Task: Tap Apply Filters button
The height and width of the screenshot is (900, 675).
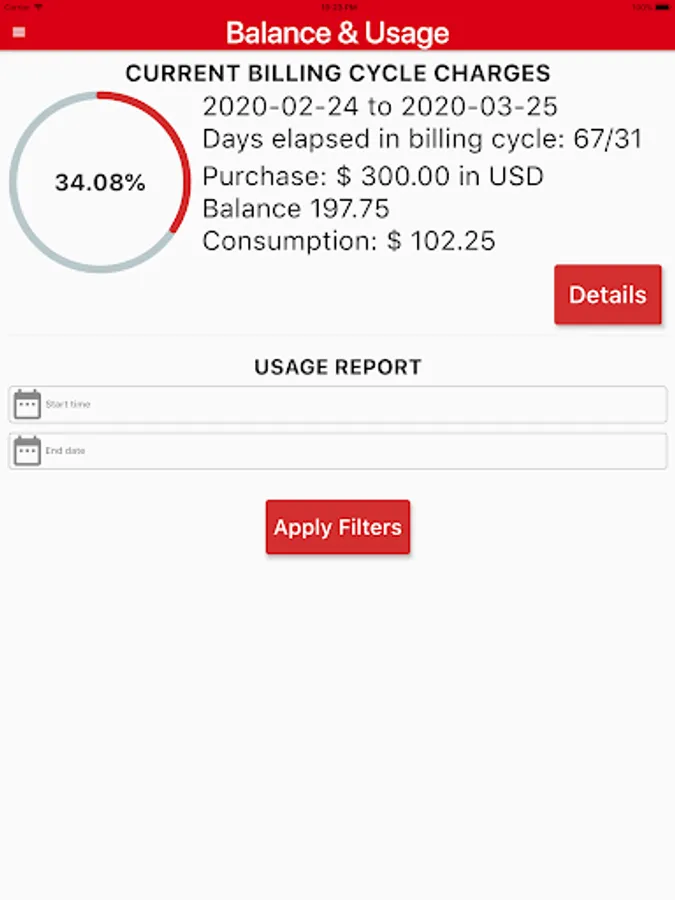Action: (338, 527)
